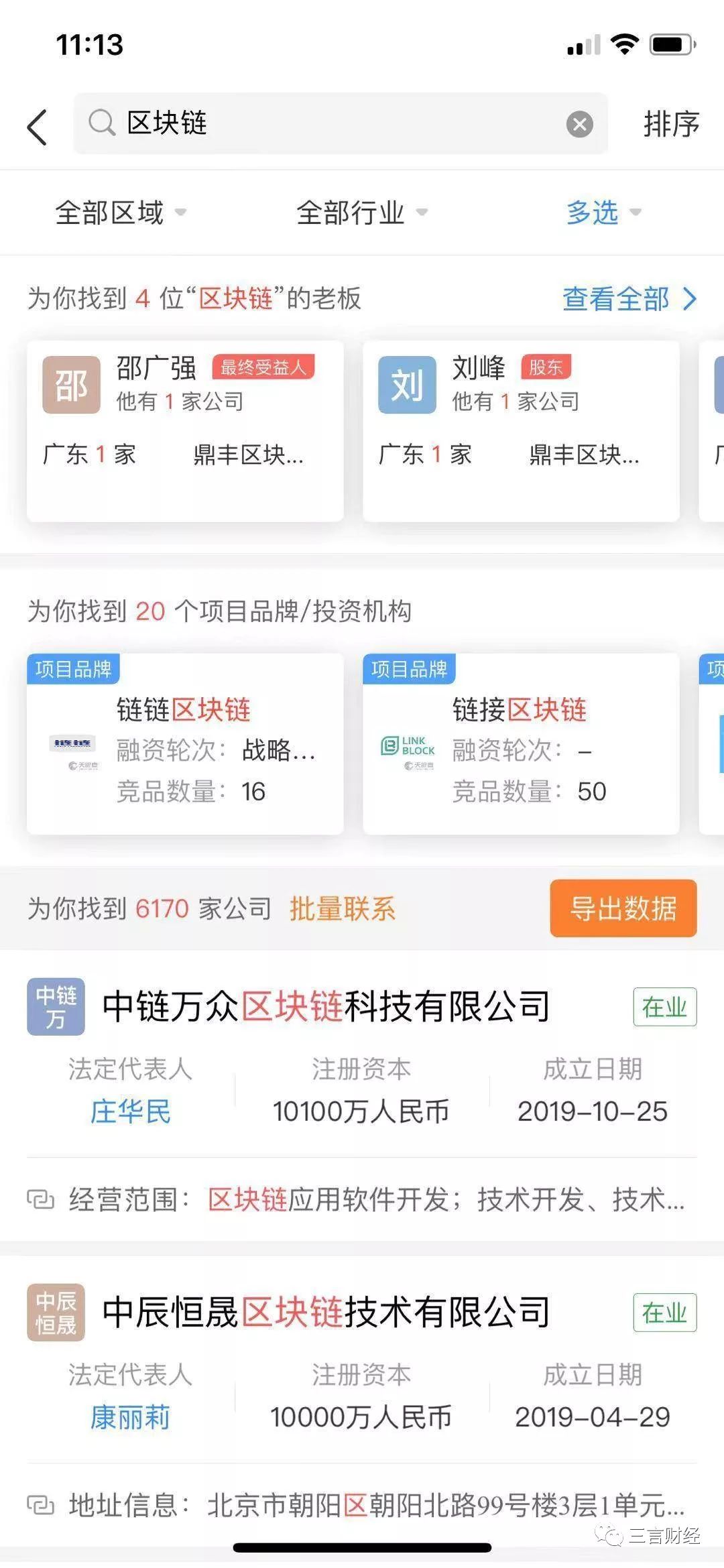Viewport: 724px width, 1568px height.
Task: Open the 排序 sorting options
Action: coord(671,125)
